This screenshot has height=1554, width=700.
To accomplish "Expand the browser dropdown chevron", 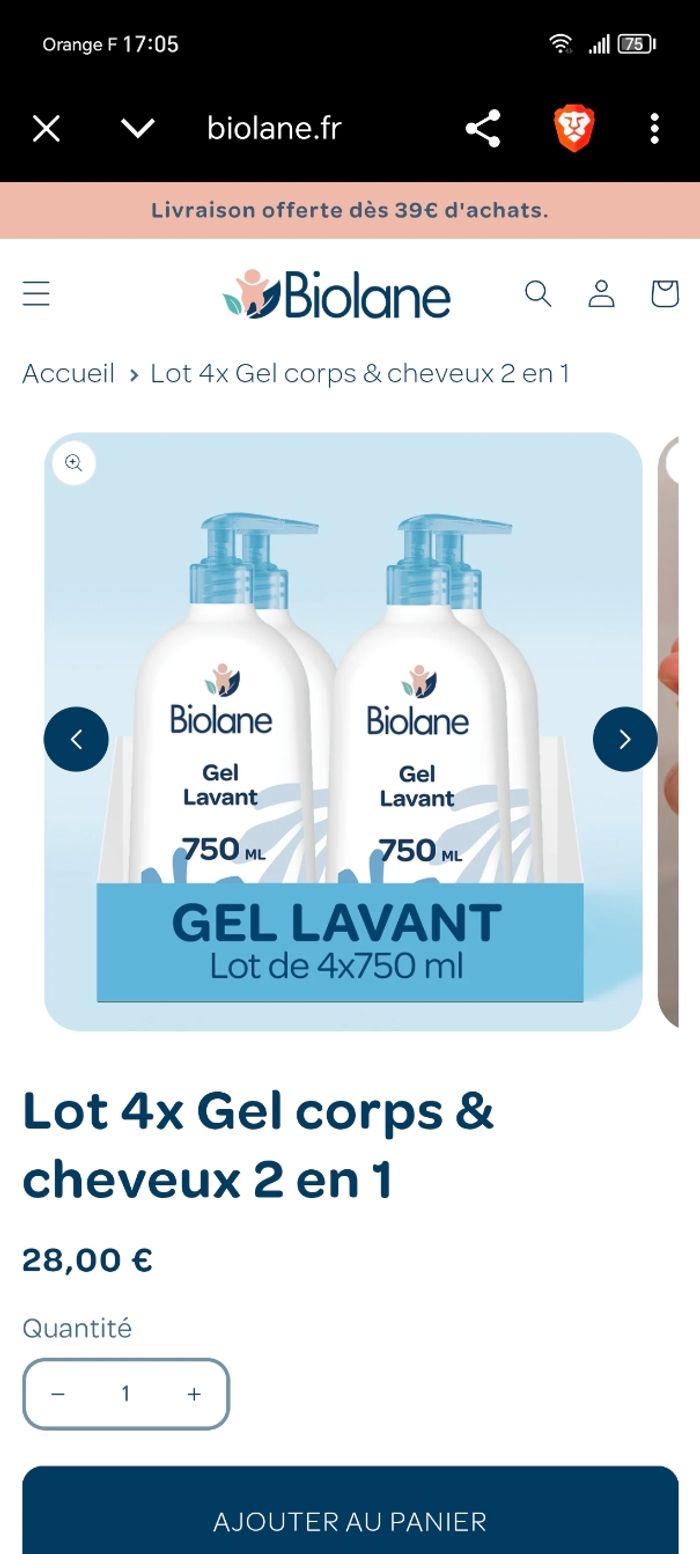I will coord(137,128).
